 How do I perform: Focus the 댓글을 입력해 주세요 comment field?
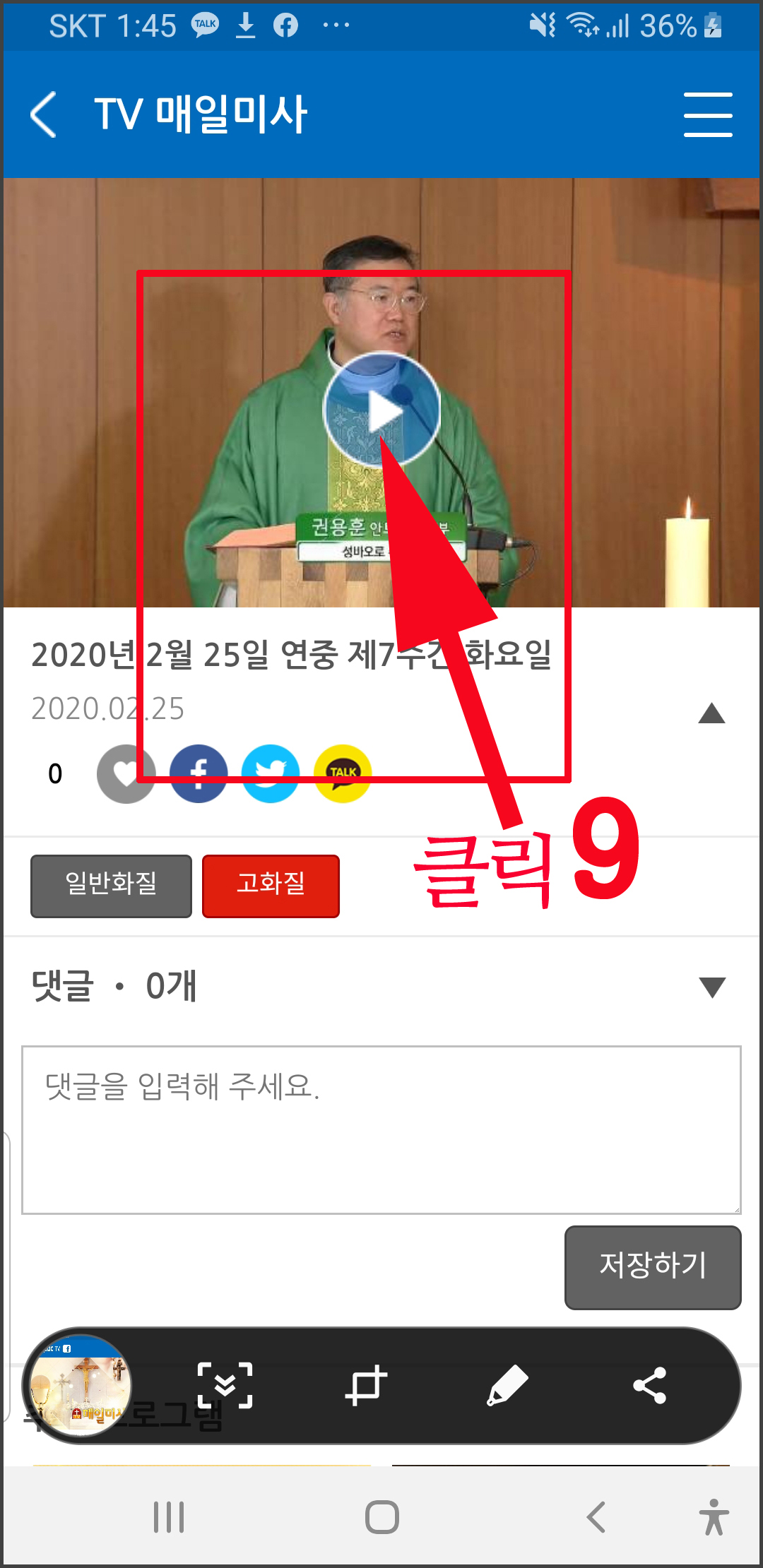pos(381,1130)
